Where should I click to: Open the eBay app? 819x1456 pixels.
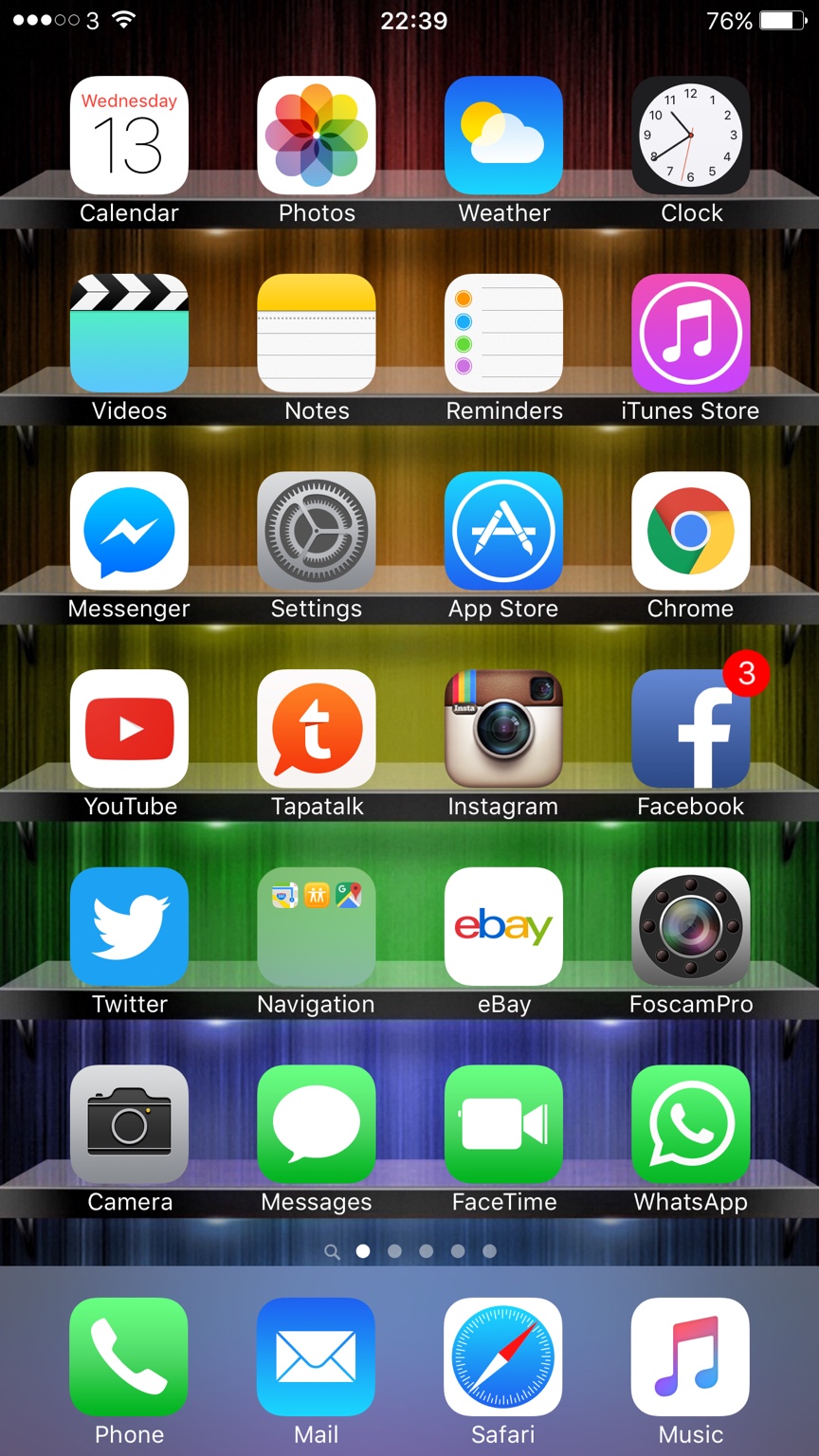pos(503,926)
